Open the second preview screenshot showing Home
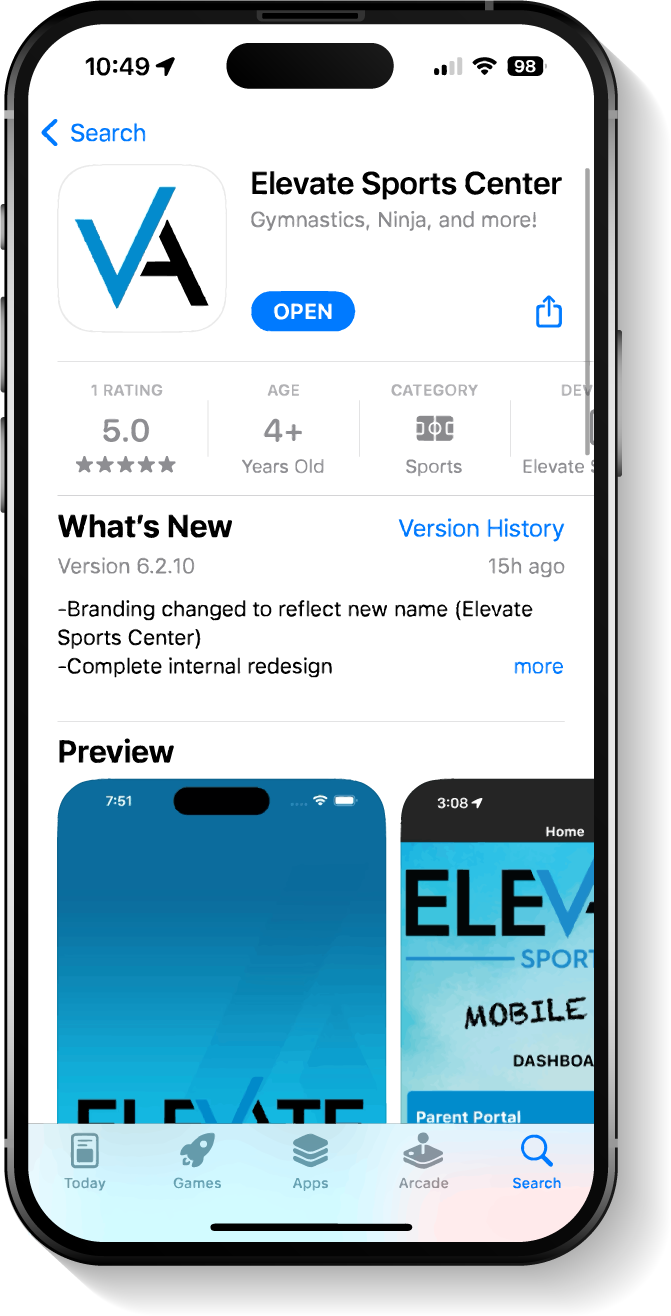Image resolution: width=671 pixels, height=1316 pixels. tap(497, 950)
